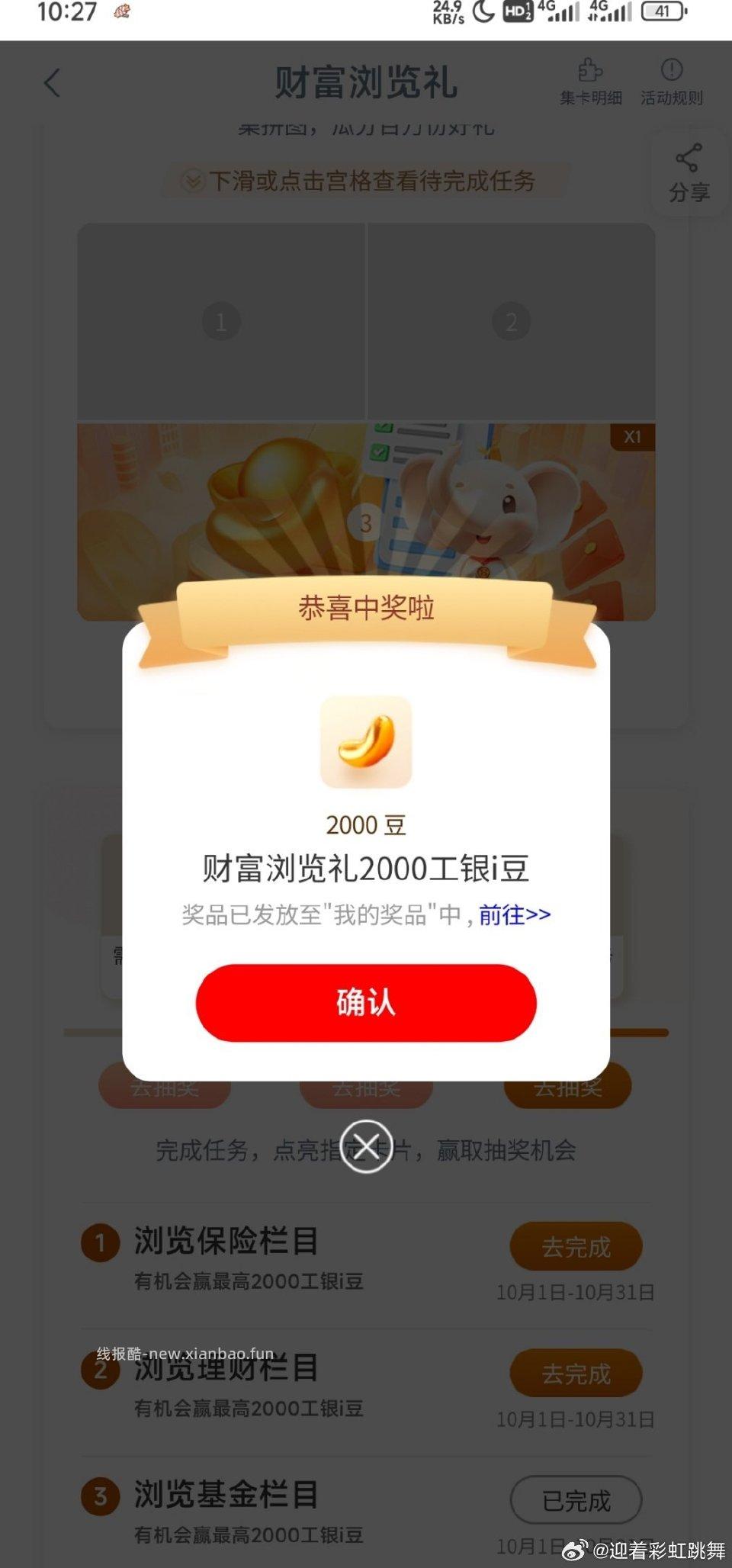The width and height of the screenshot is (732, 1568).
Task: Tap the rightmost 去抽奖 lottery button
Action: [x=567, y=1088]
